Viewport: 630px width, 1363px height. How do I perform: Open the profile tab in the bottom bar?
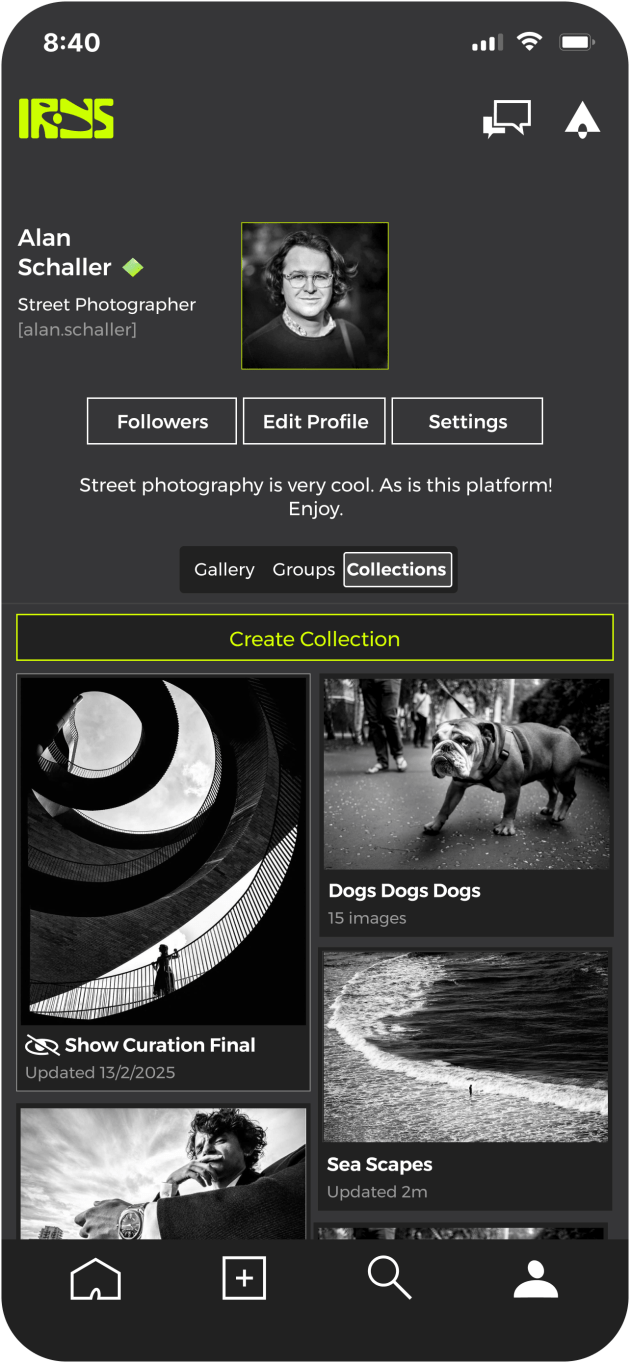pyautogui.click(x=536, y=1279)
